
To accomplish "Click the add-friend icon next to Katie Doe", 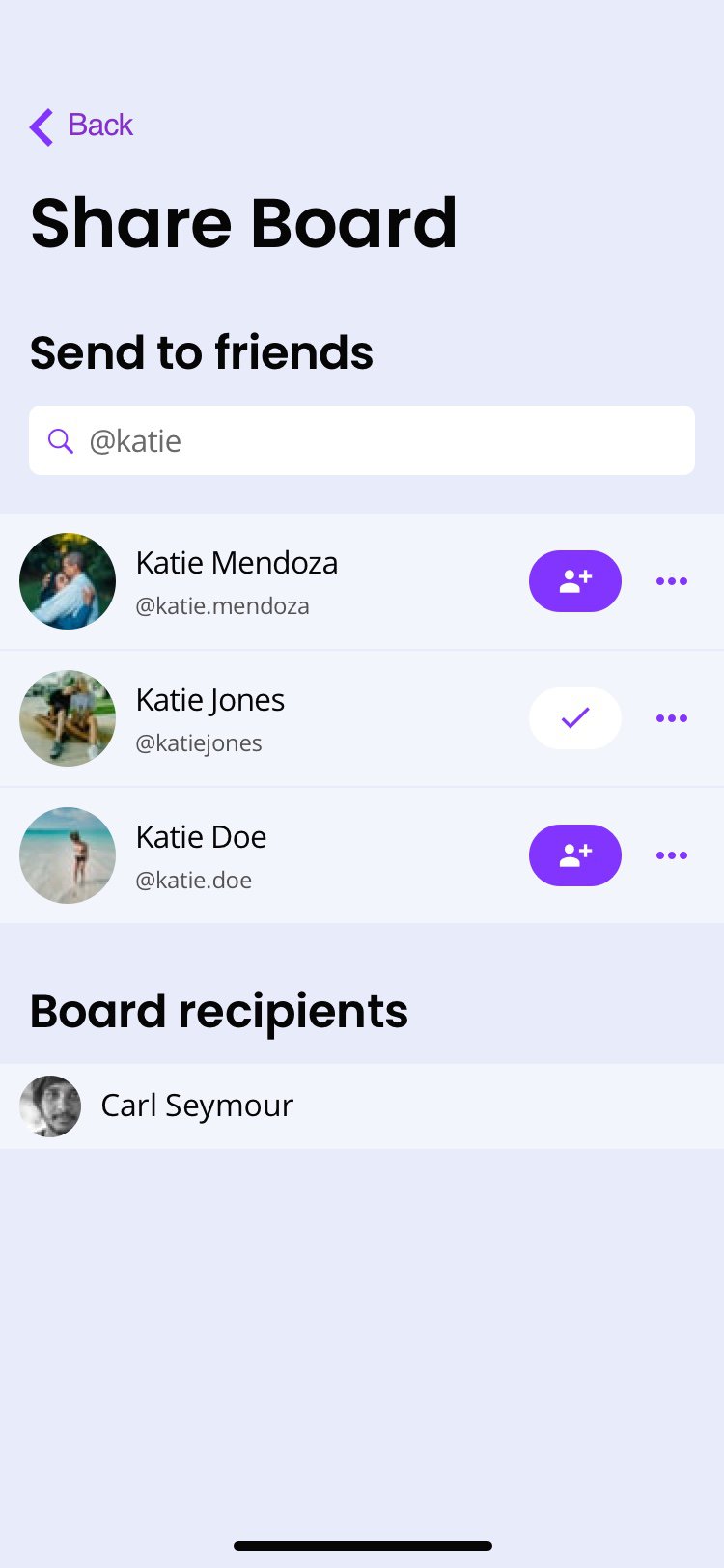I will point(574,855).
